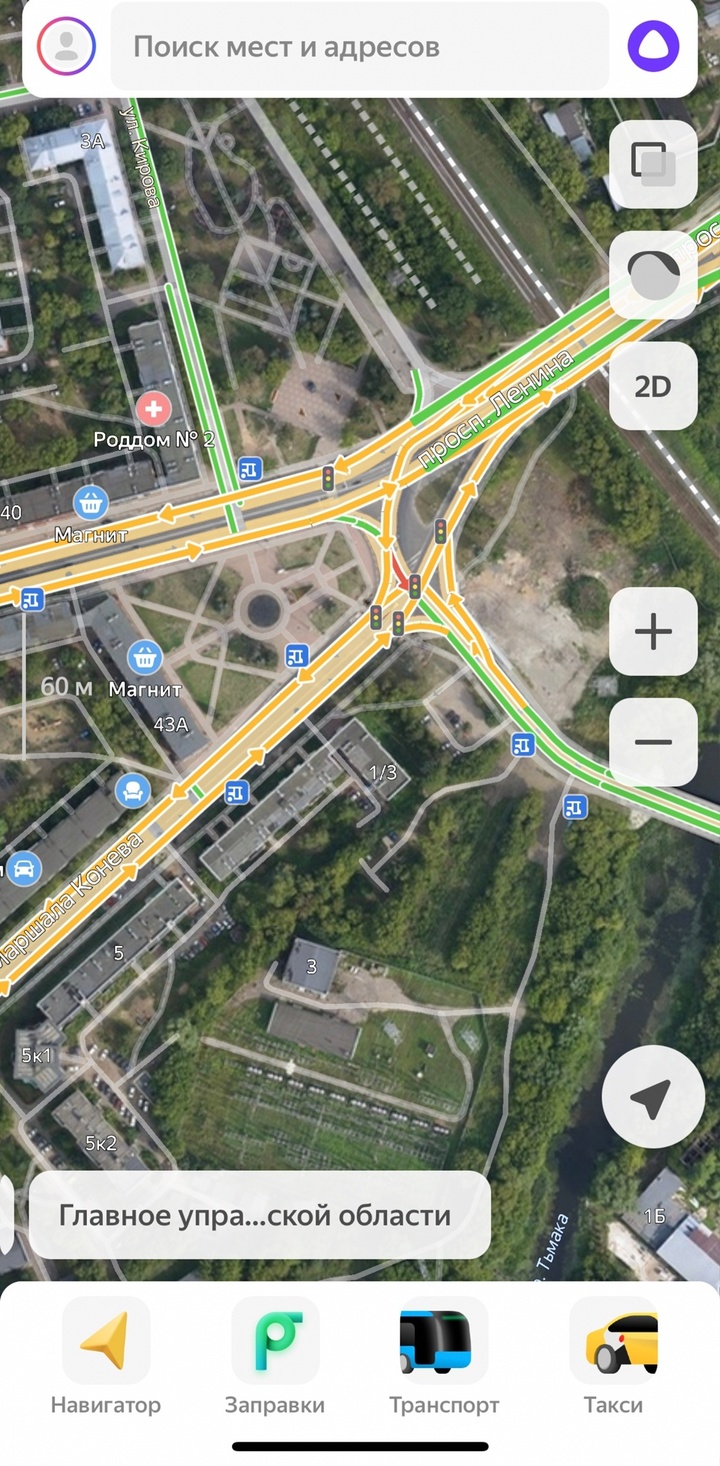This screenshot has width=720, height=1466.
Task: Center map on my location
Action: click(x=648, y=1096)
